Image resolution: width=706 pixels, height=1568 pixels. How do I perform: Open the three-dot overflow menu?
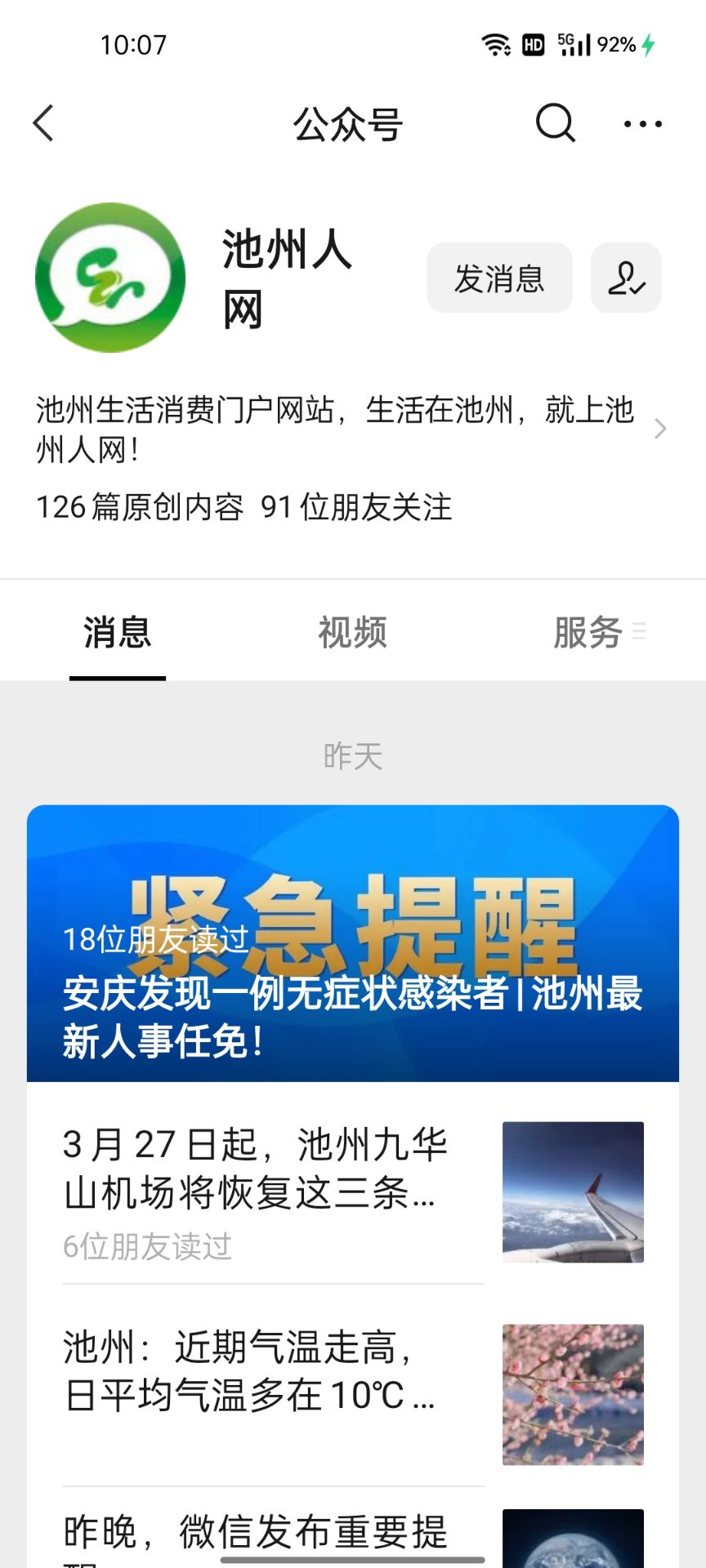point(643,124)
